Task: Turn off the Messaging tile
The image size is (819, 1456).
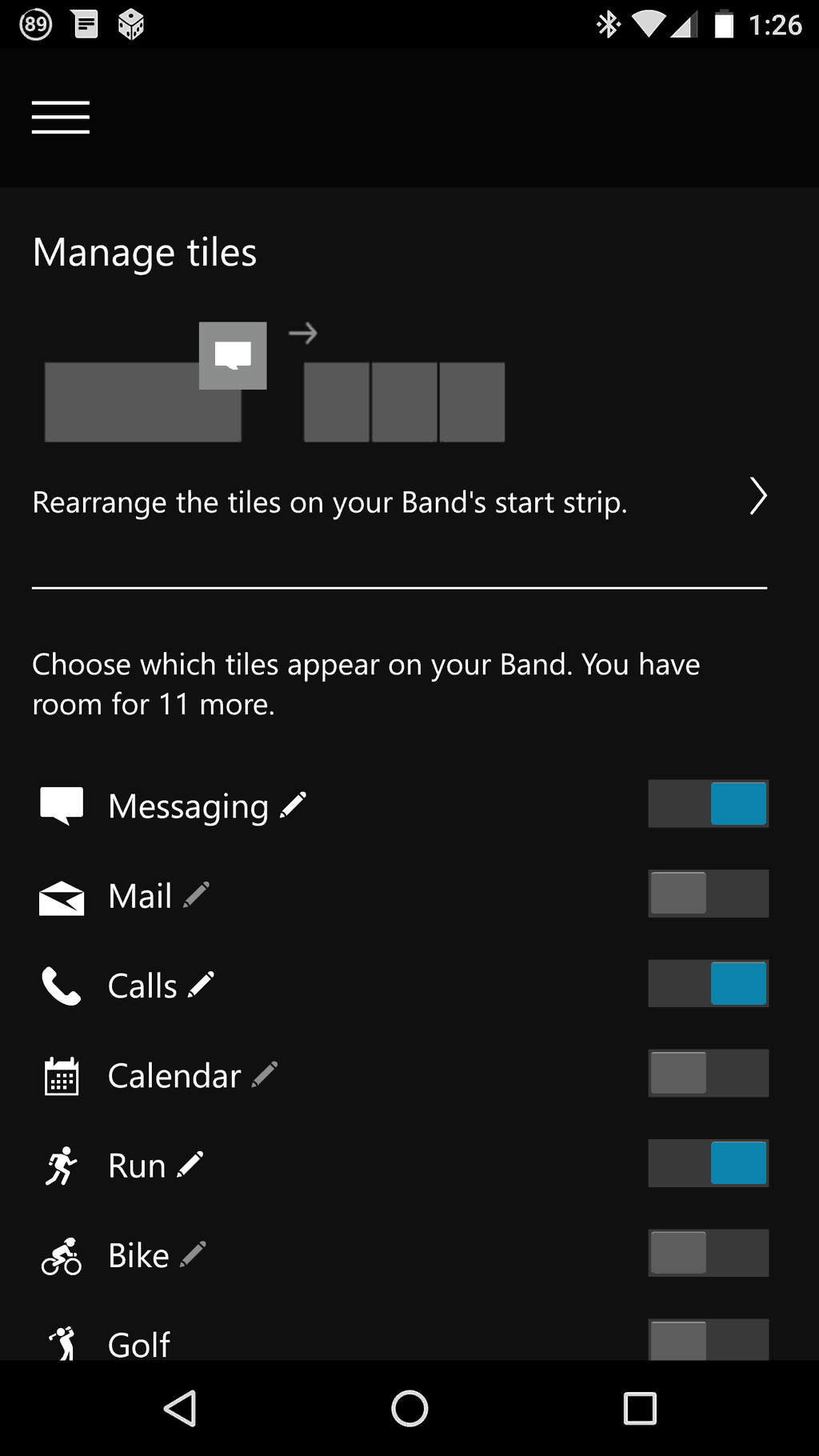Action: pyautogui.click(x=708, y=804)
